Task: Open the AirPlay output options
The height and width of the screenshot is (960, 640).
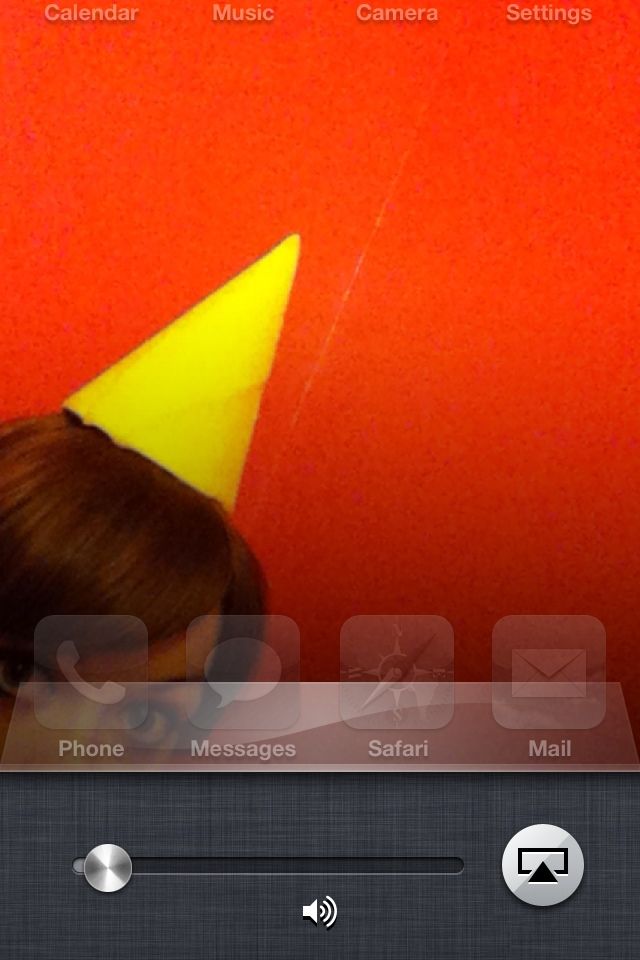Action: (x=542, y=866)
